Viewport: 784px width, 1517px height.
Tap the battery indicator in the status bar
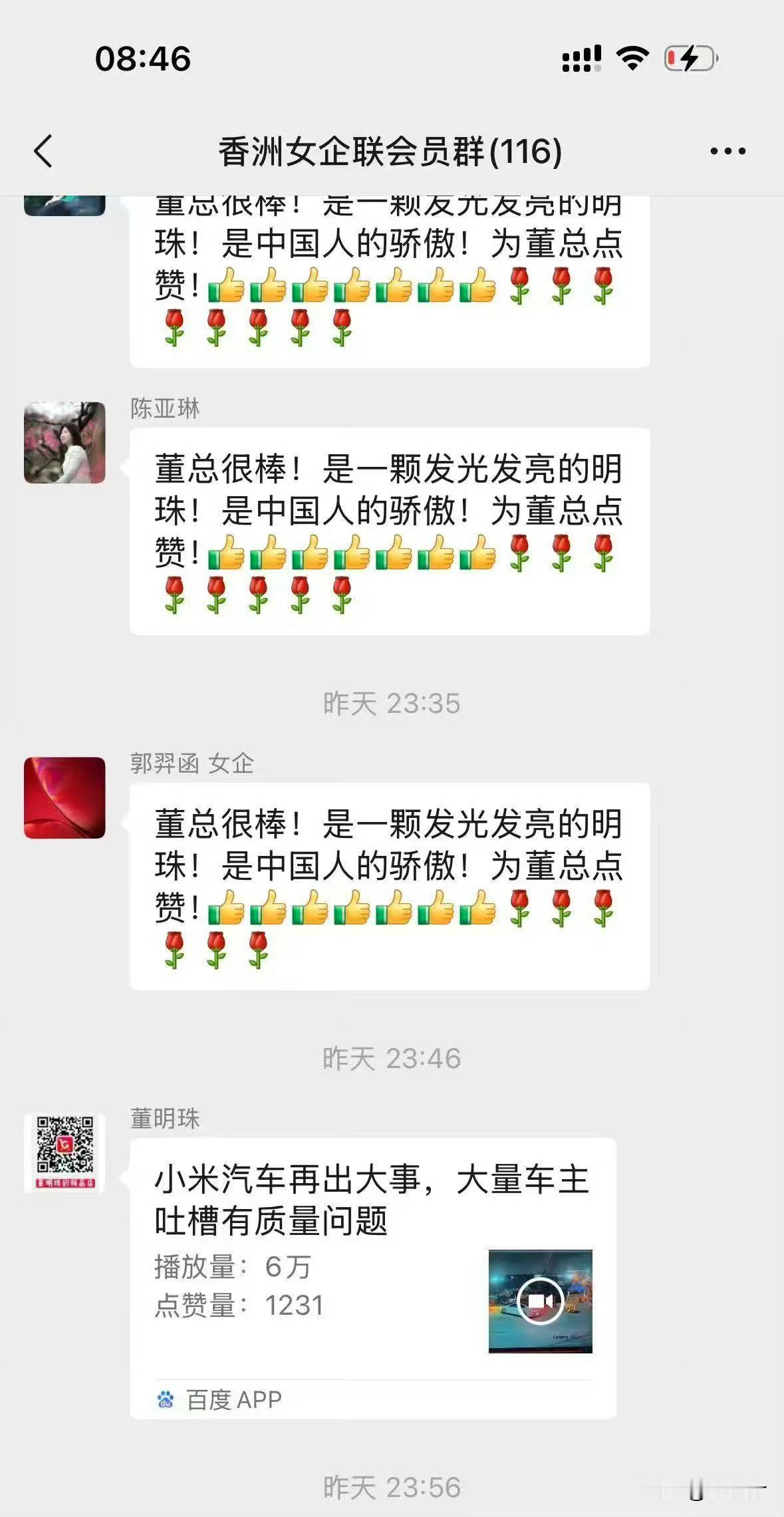coord(688,59)
